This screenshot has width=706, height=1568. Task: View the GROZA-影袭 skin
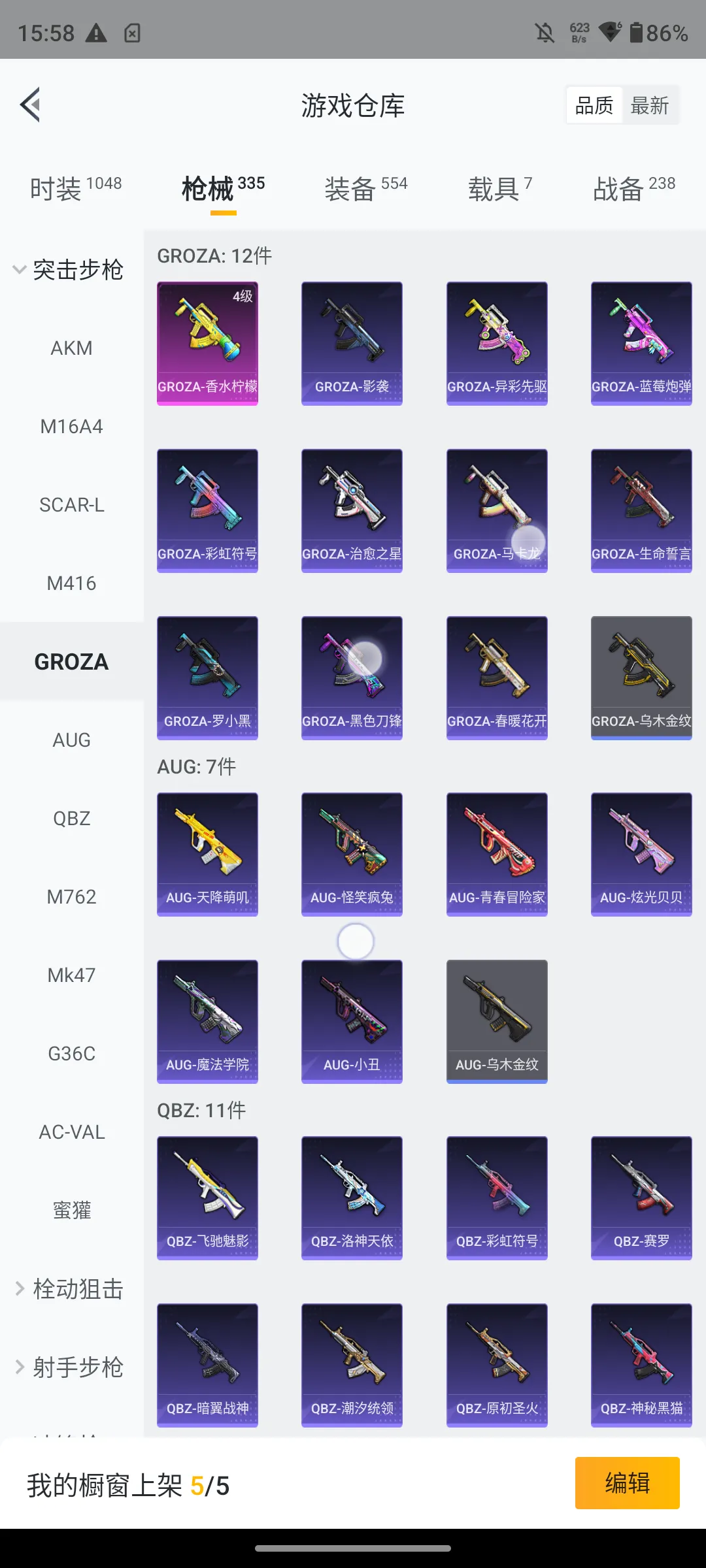tap(352, 343)
